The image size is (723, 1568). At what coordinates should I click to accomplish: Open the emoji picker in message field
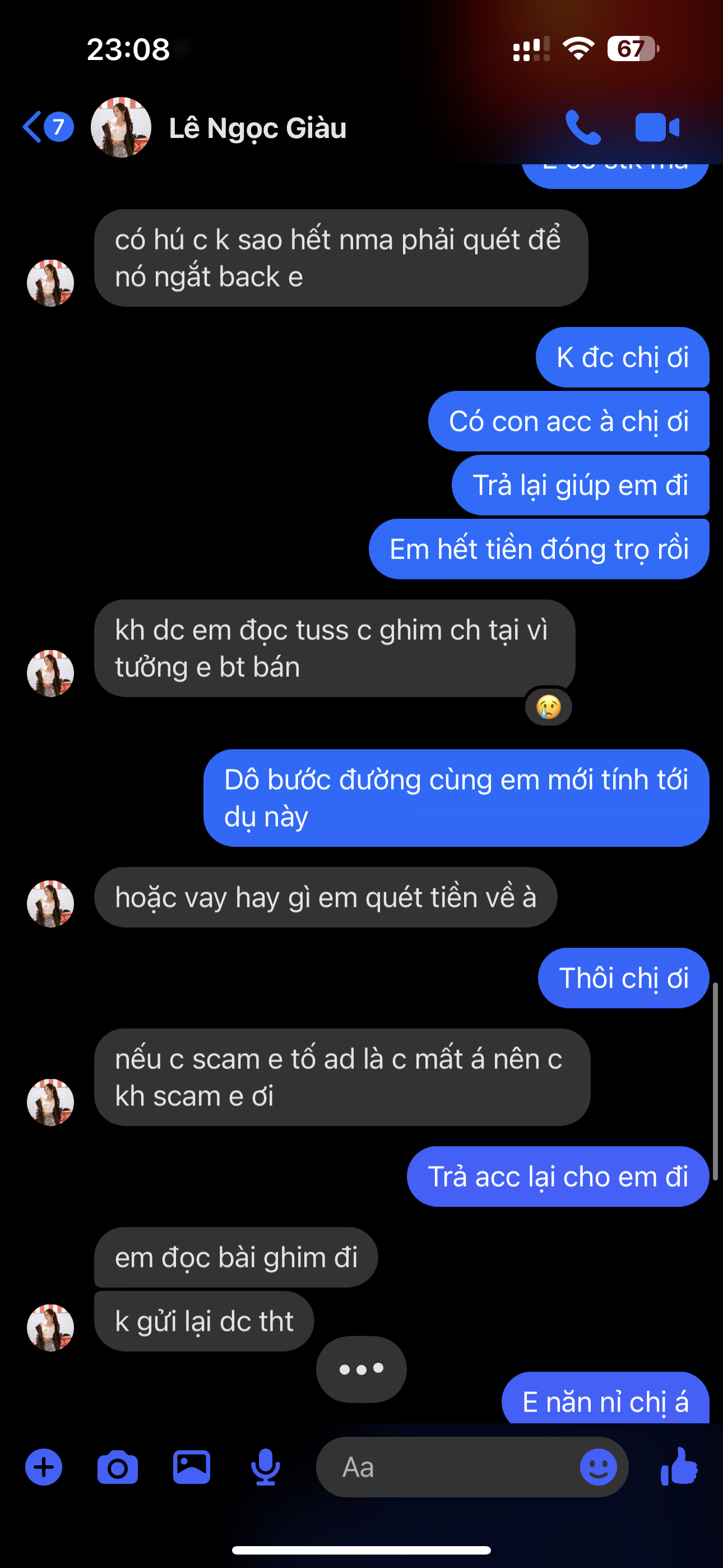(598, 1468)
